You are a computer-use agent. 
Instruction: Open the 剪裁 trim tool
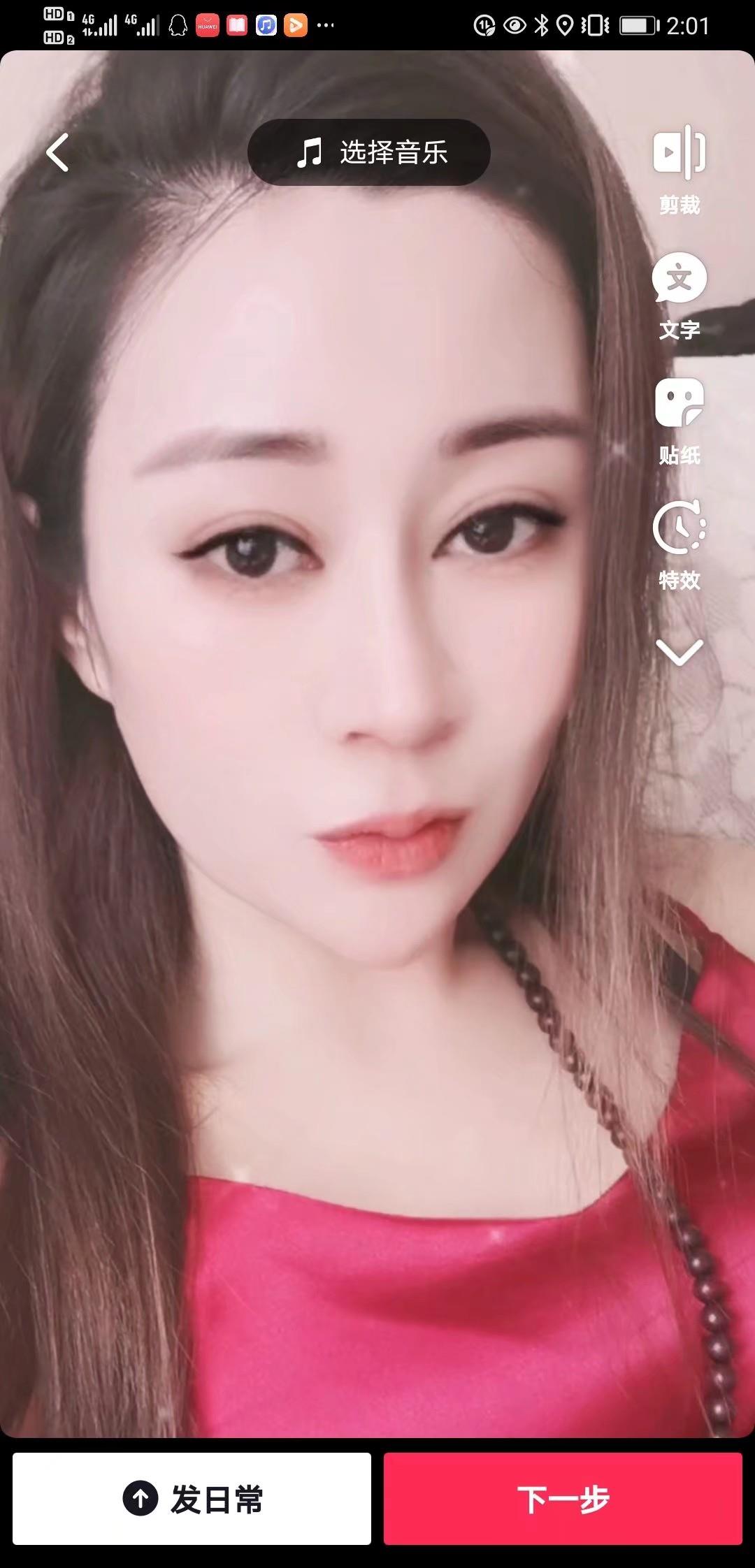point(679,168)
